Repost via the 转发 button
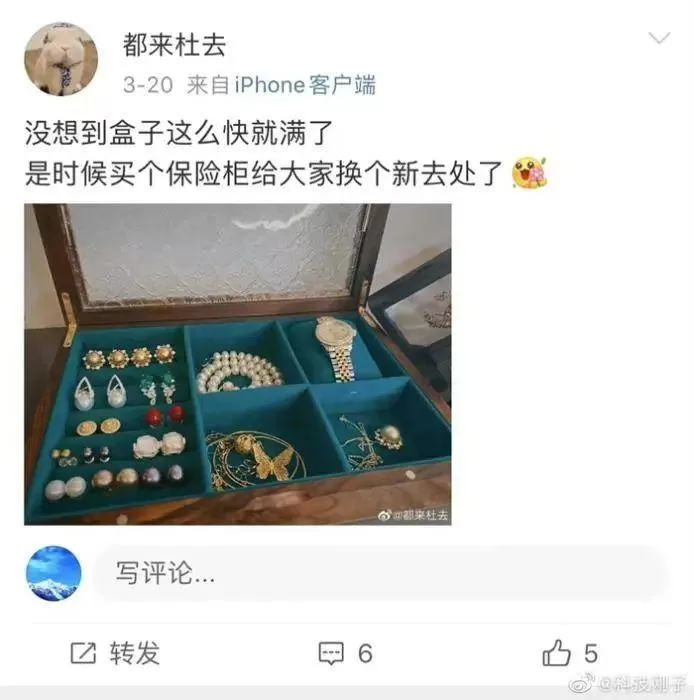 coord(115,653)
